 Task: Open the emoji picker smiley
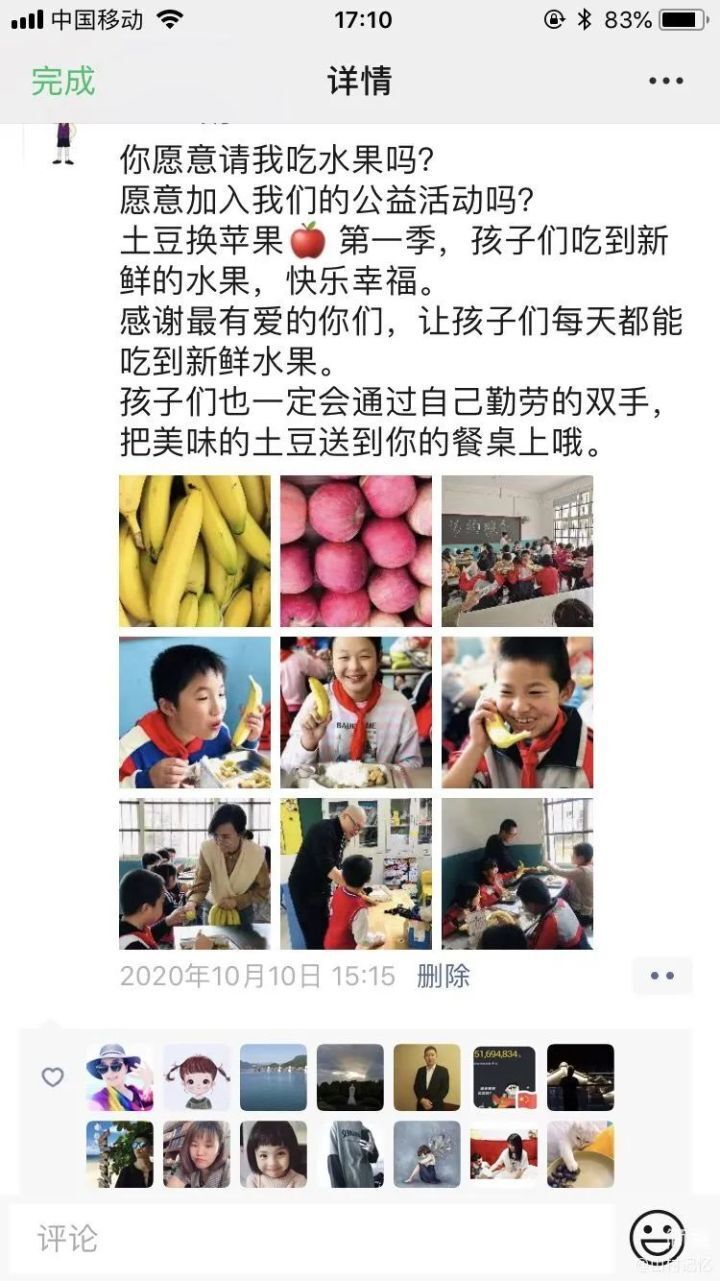pos(657,1238)
